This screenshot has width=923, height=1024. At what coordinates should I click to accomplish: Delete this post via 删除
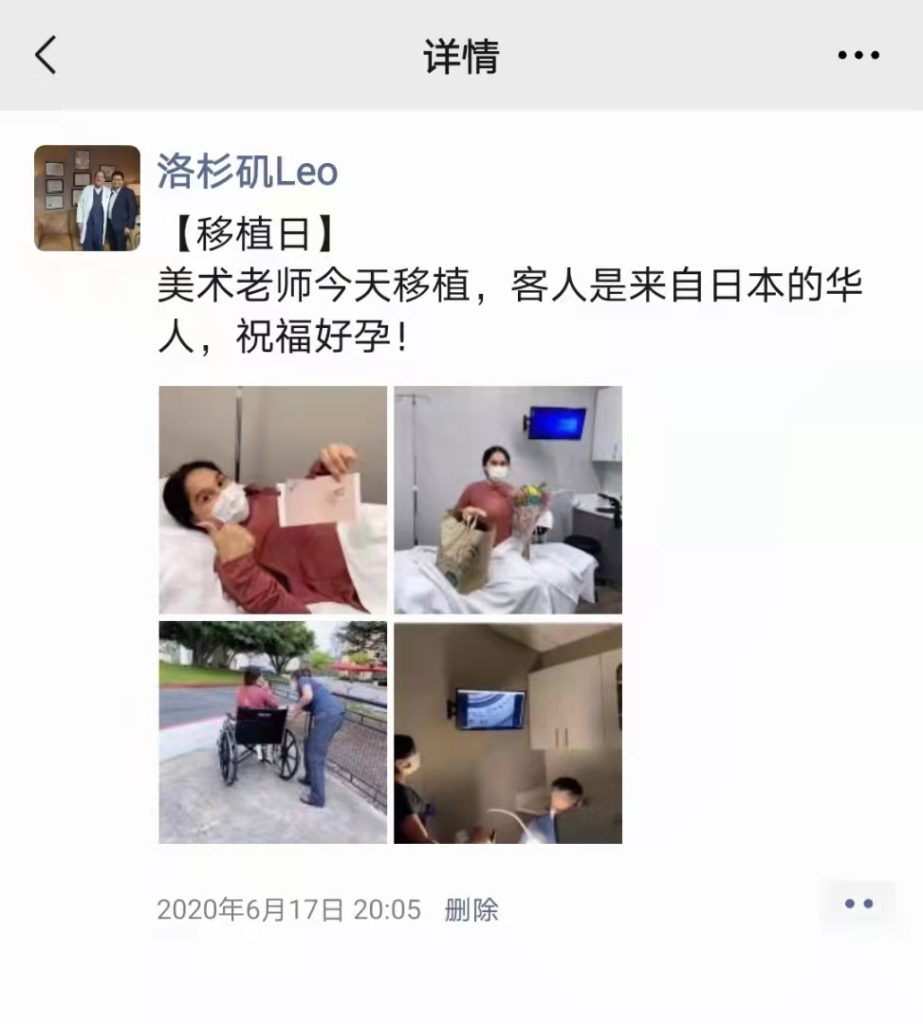[471, 910]
